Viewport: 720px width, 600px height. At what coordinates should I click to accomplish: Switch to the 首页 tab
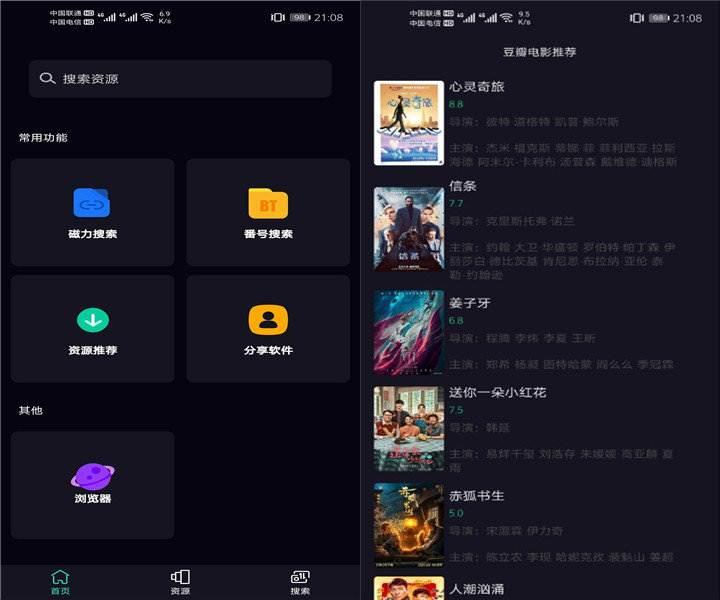tap(60, 582)
